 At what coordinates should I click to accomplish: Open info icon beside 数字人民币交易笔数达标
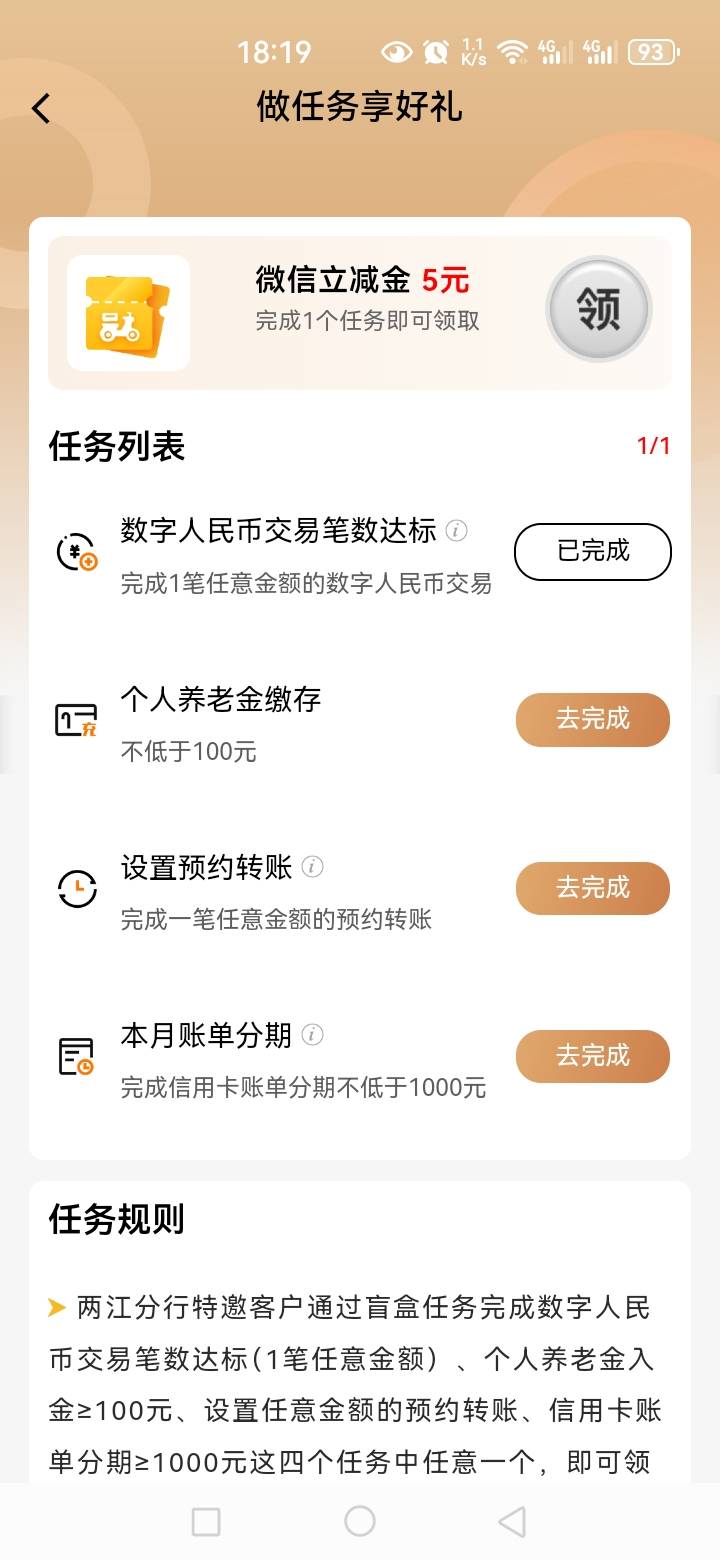click(x=456, y=531)
